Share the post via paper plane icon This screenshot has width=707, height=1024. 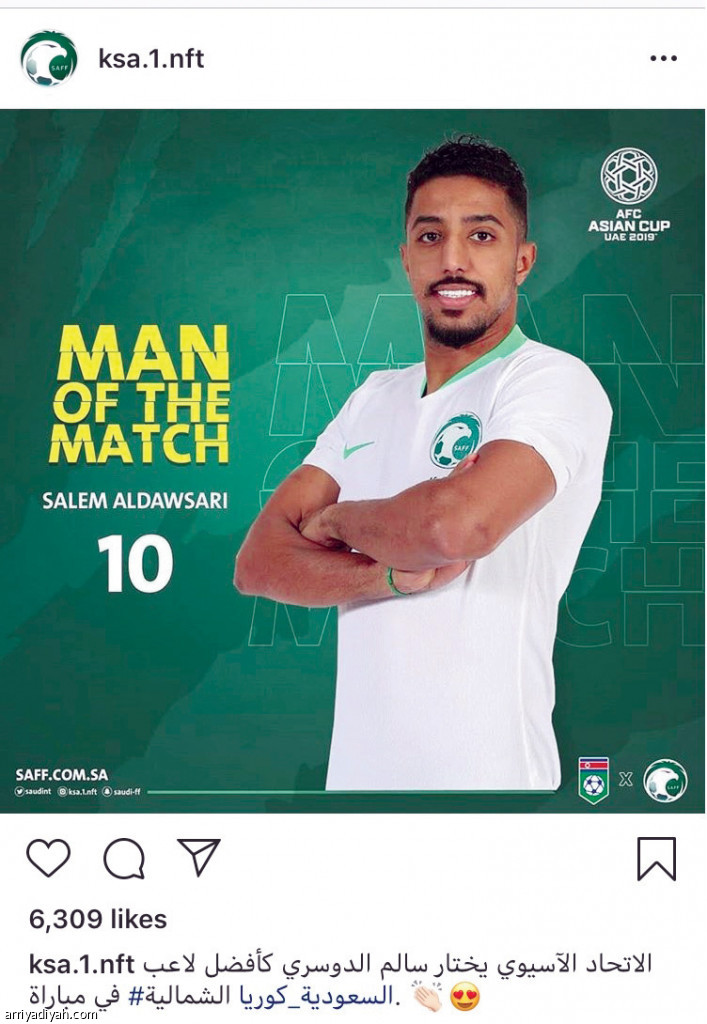[x=198, y=857]
